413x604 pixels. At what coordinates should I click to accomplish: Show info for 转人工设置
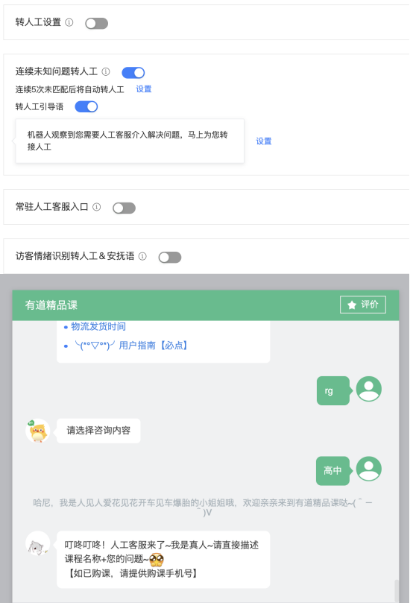click(69, 22)
